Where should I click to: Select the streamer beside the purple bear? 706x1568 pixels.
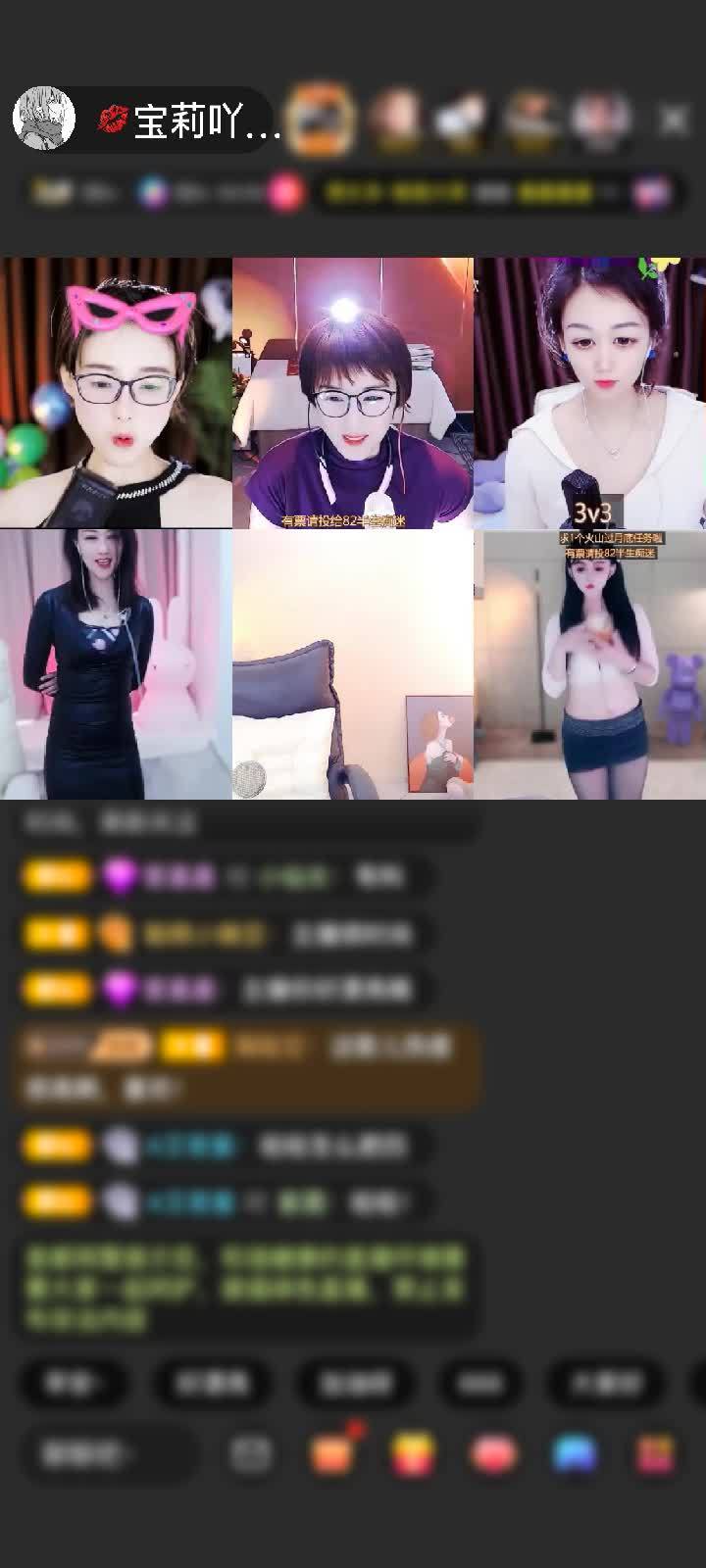tap(589, 664)
